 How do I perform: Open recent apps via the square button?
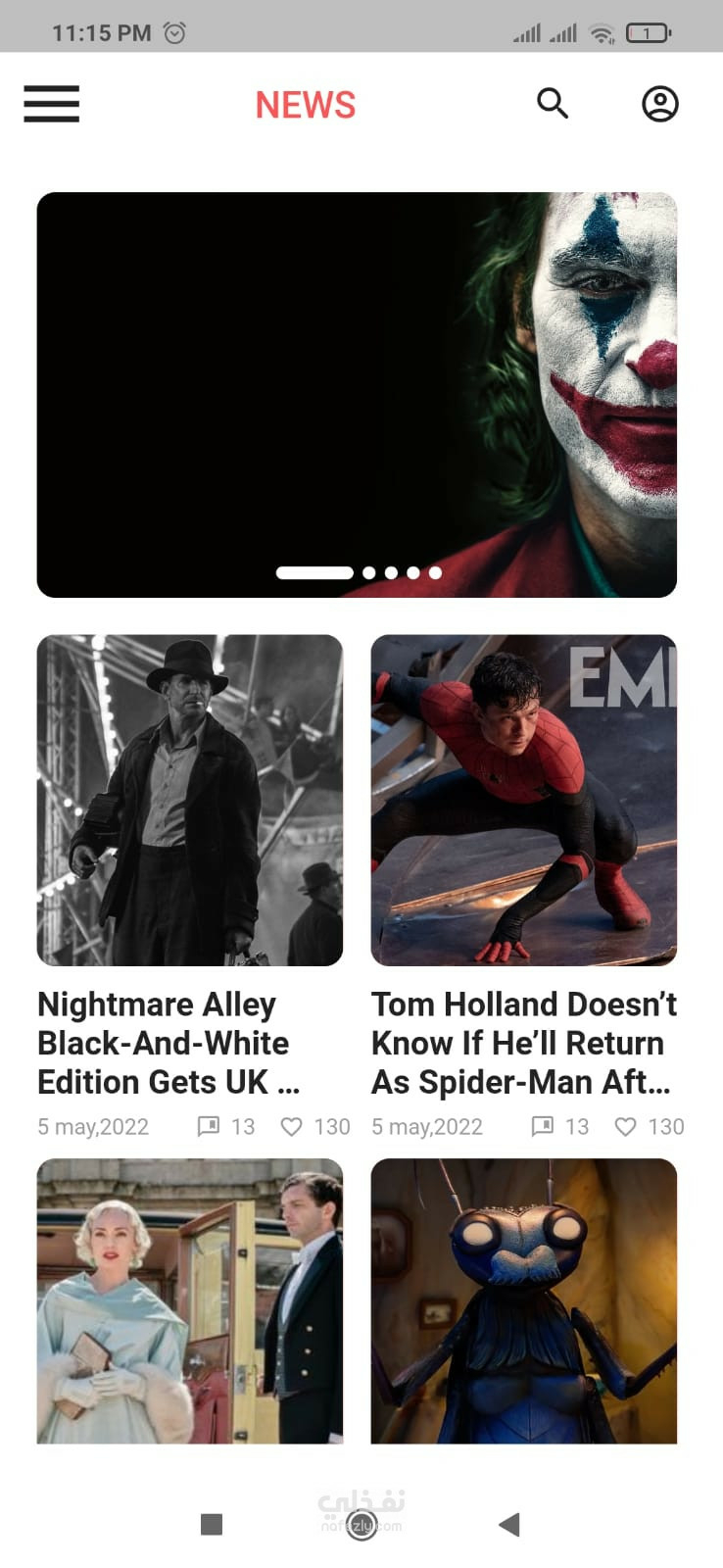212,1524
